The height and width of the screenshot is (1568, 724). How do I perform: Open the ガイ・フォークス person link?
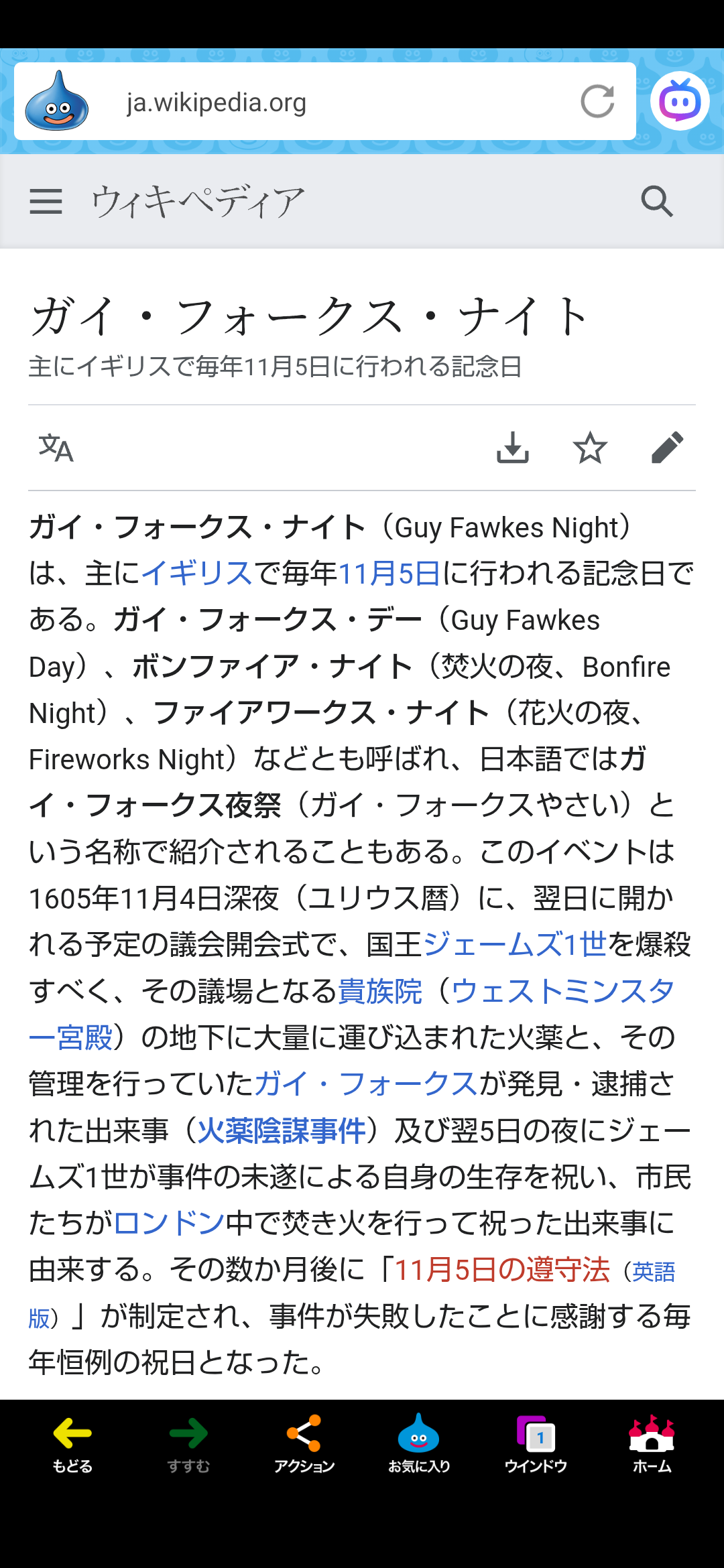365,1084
